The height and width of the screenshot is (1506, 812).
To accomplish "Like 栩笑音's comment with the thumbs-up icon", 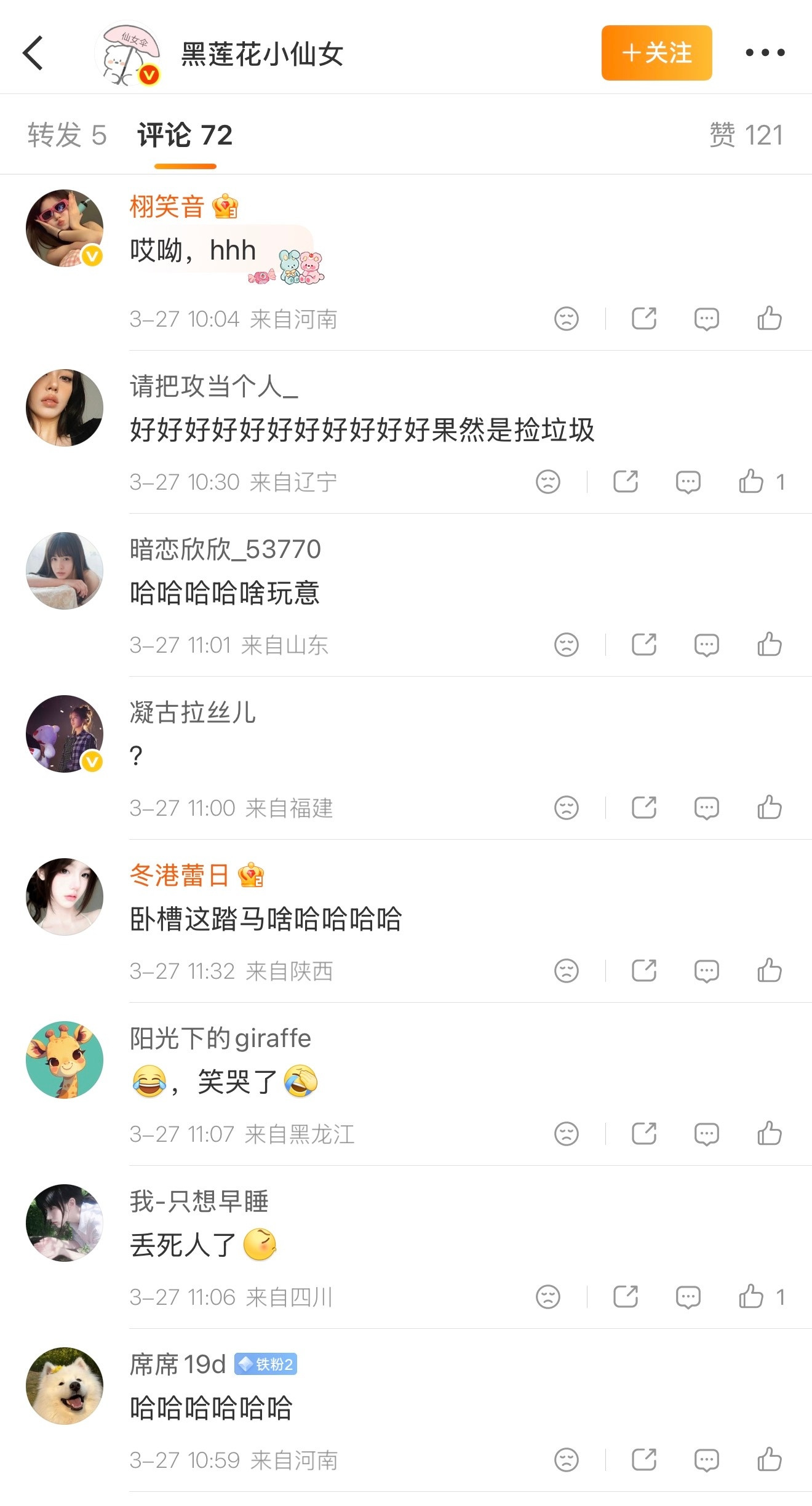I will [771, 318].
